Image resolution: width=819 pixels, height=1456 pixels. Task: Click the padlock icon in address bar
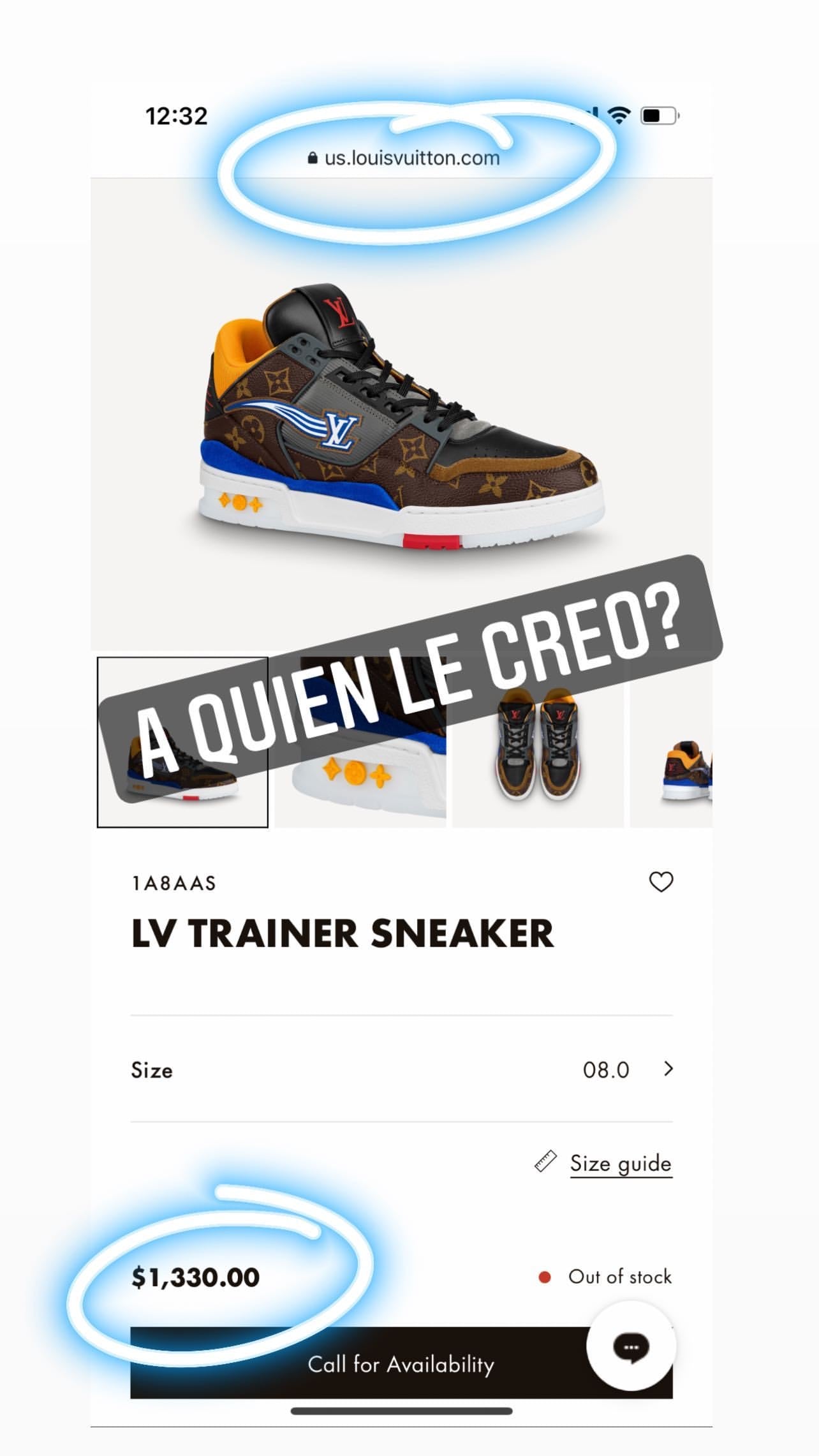(312, 158)
